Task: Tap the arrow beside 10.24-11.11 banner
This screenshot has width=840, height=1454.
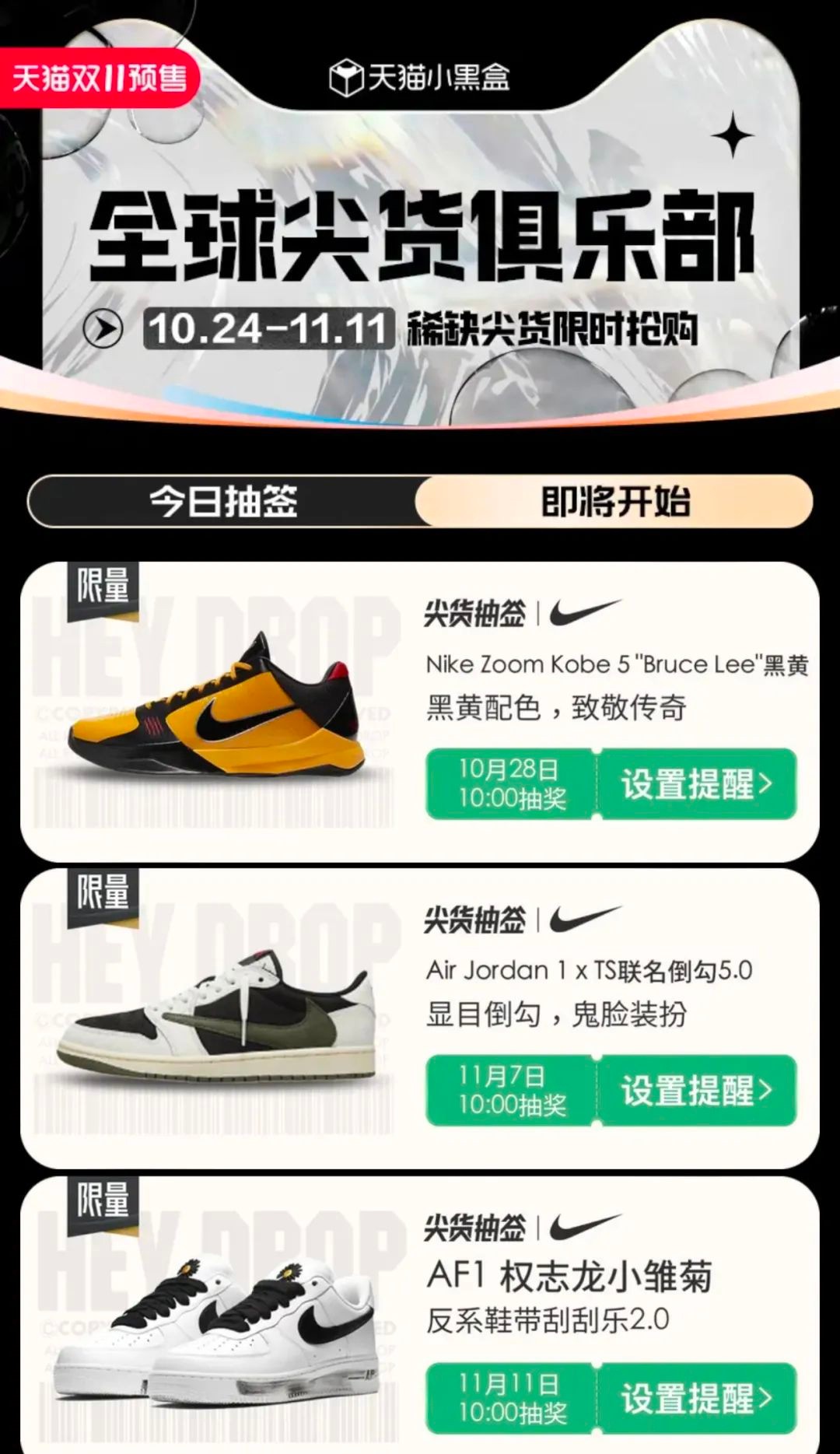Action: (x=103, y=329)
